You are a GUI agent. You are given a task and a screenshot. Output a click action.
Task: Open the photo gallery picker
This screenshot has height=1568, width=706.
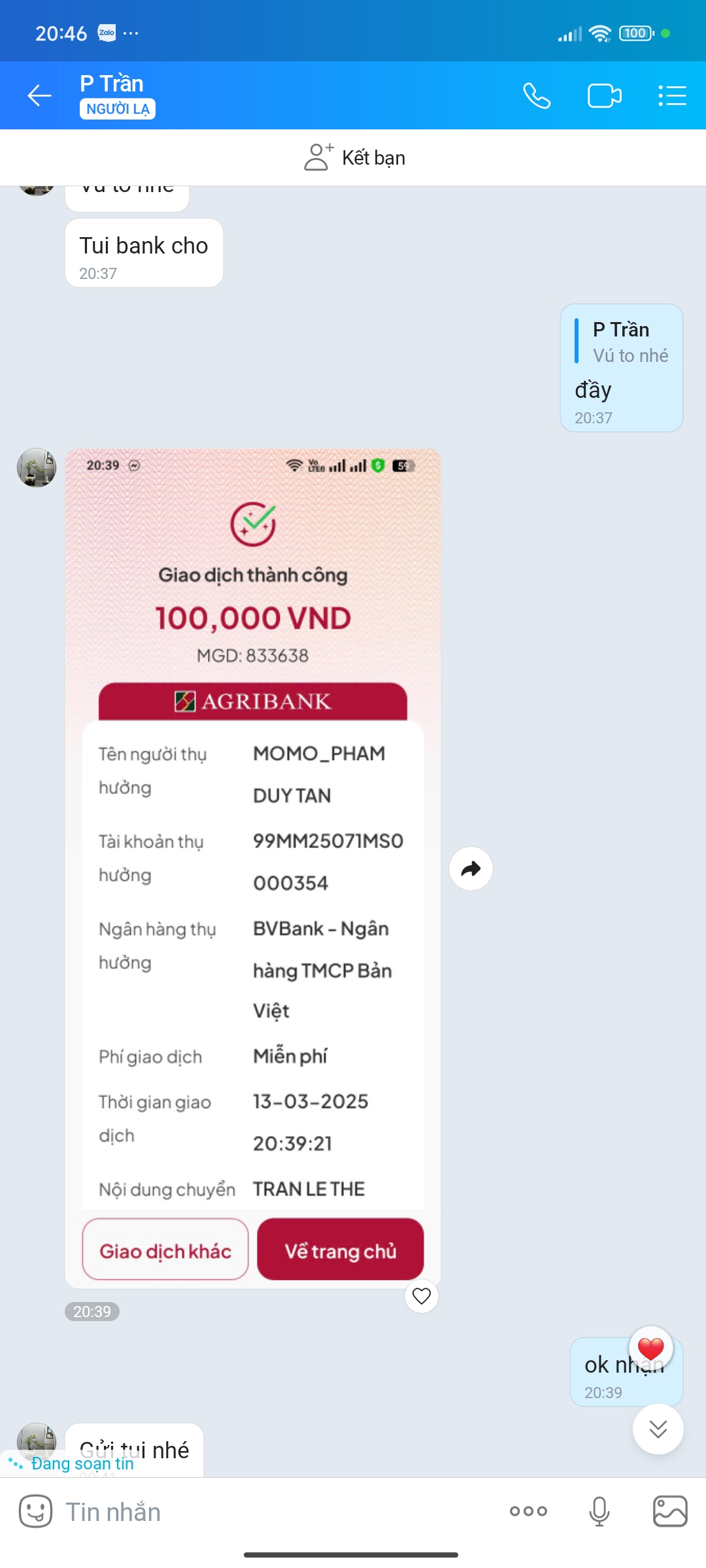[x=670, y=1511]
